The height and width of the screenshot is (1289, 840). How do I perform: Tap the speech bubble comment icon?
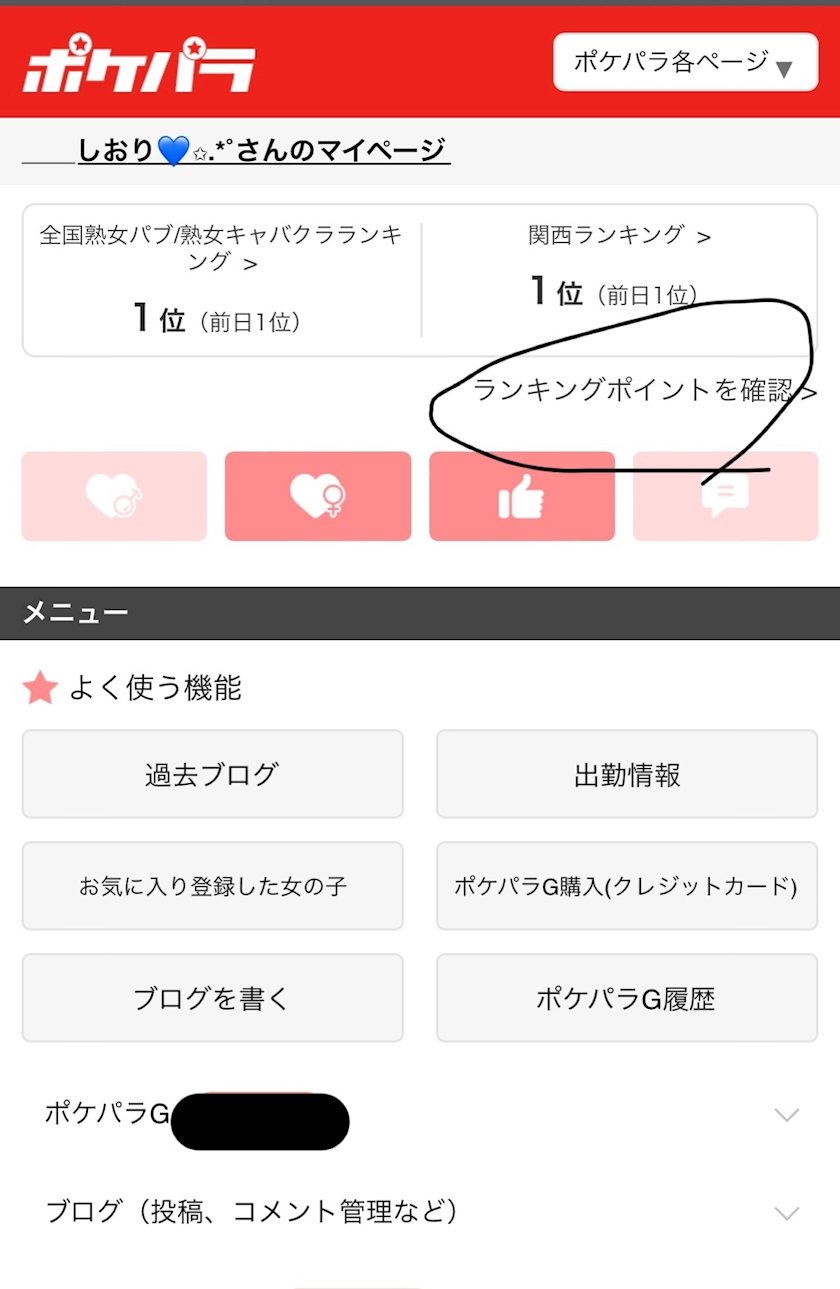pyautogui.click(x=726, y=496)
